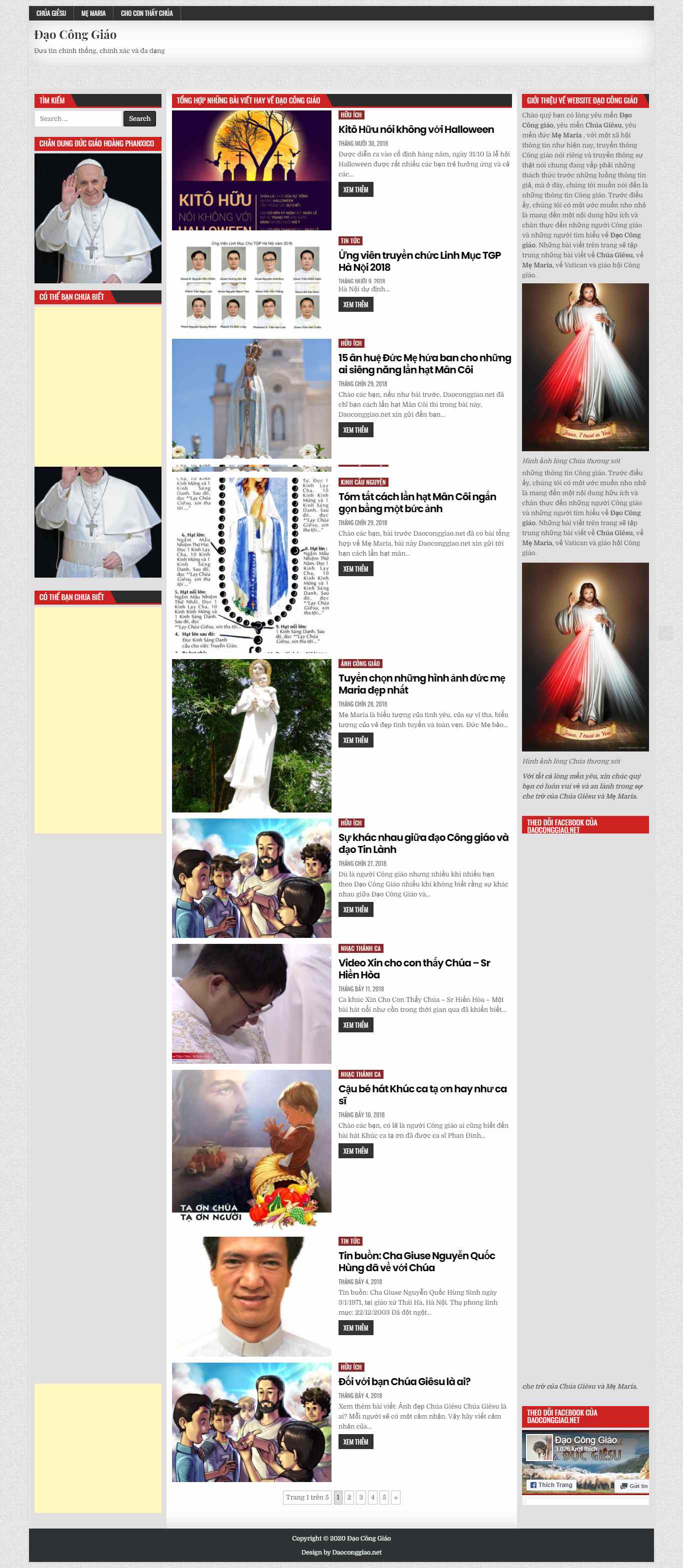The width and height of the screenshot is (683, 1568).
Task: Read Tuyển chọn những hình ảnh đức mẹ Maria
Action: [x=421, y=684]
